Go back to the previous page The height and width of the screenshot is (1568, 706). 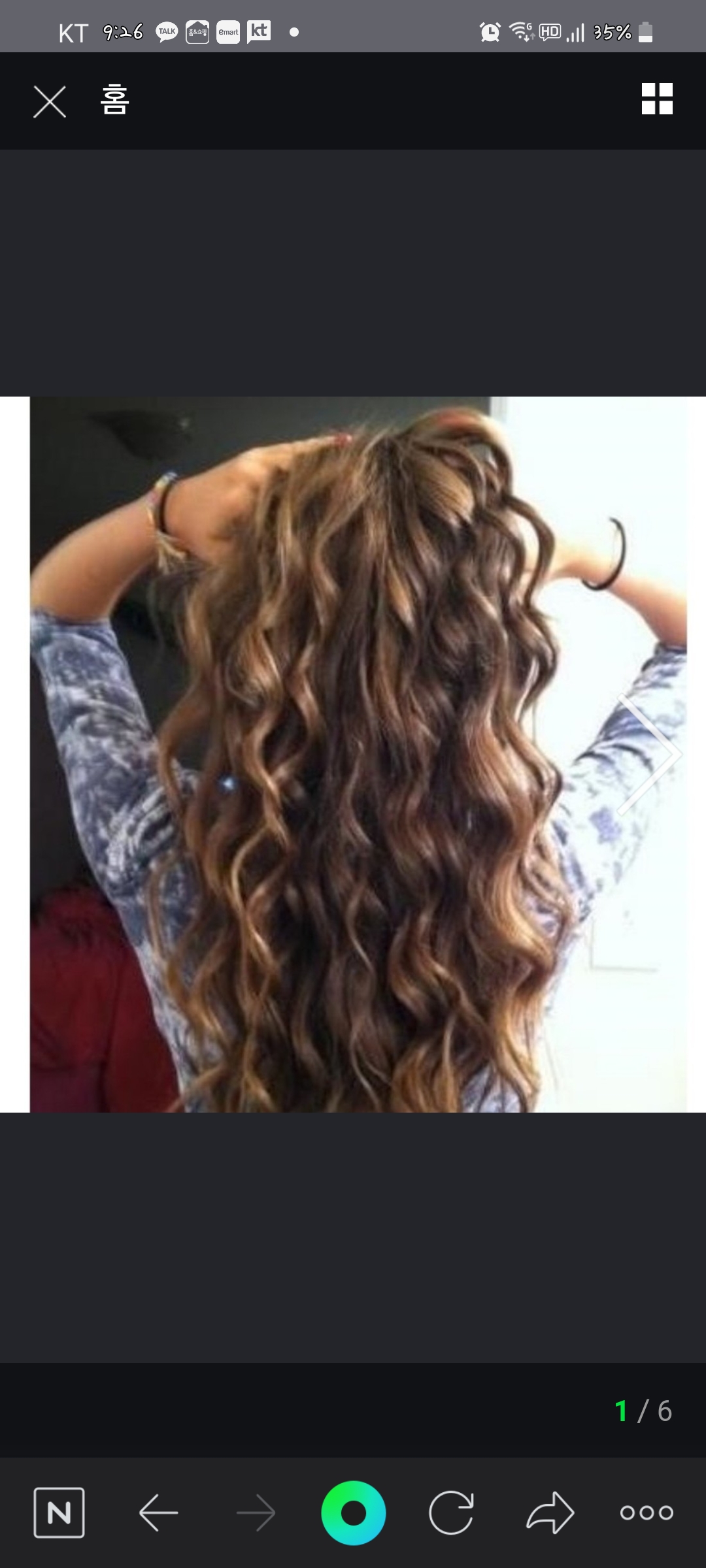click(x=158, y=1512)
